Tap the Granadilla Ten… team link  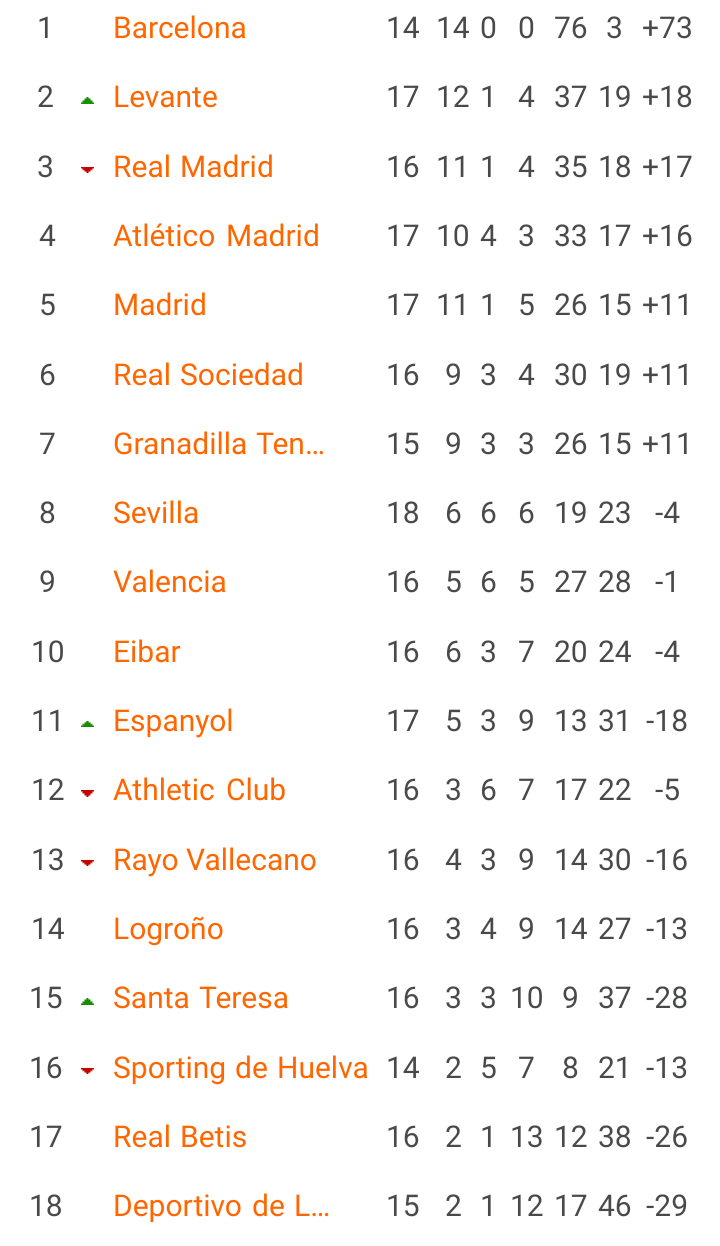219,443
